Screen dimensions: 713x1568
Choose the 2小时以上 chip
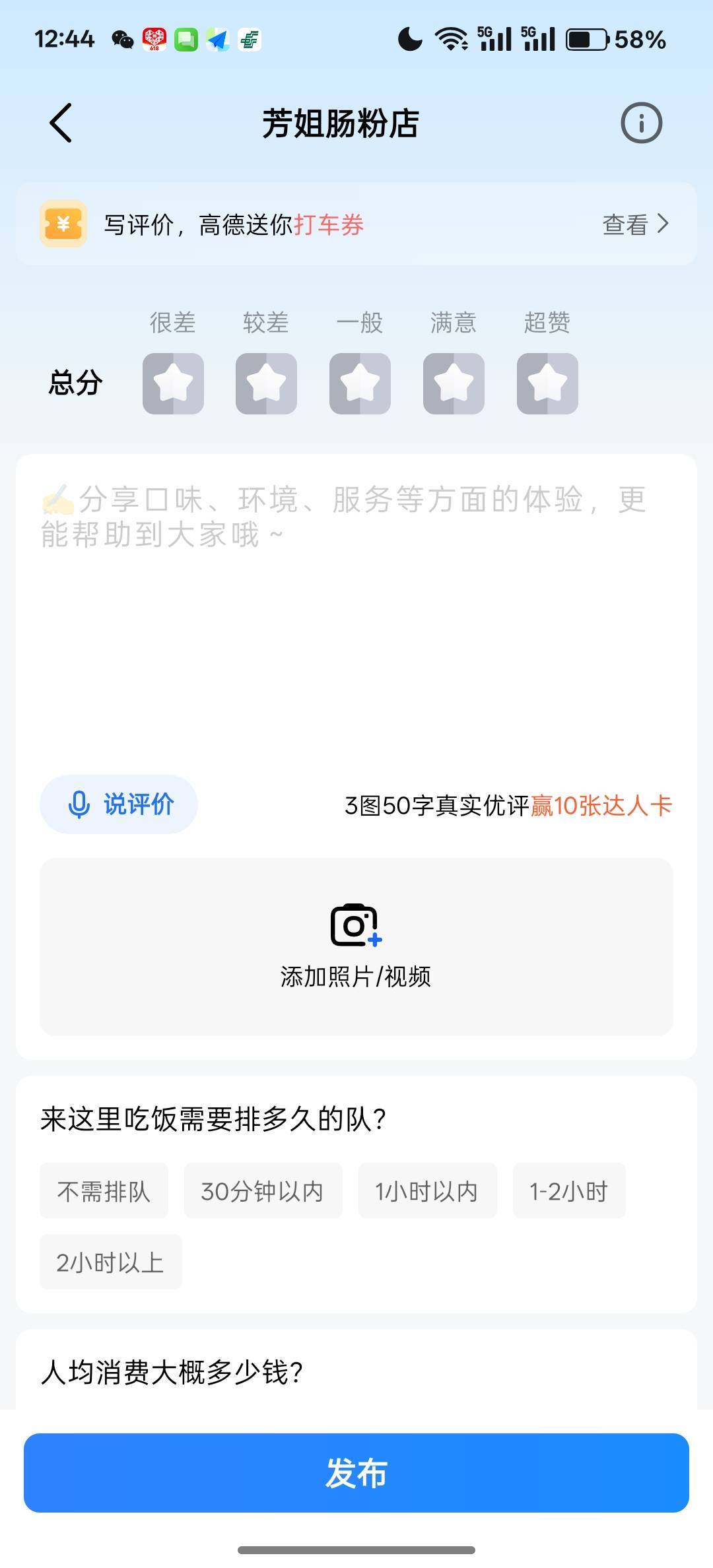pyautogui.click(x=110, y=1262)
